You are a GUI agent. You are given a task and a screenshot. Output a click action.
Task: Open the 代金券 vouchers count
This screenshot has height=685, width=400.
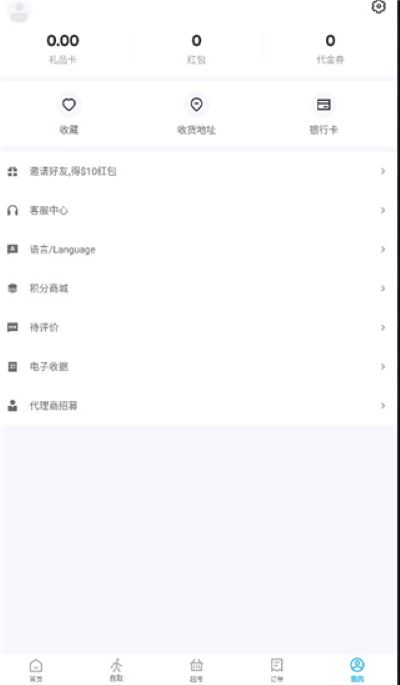[330, 49]
